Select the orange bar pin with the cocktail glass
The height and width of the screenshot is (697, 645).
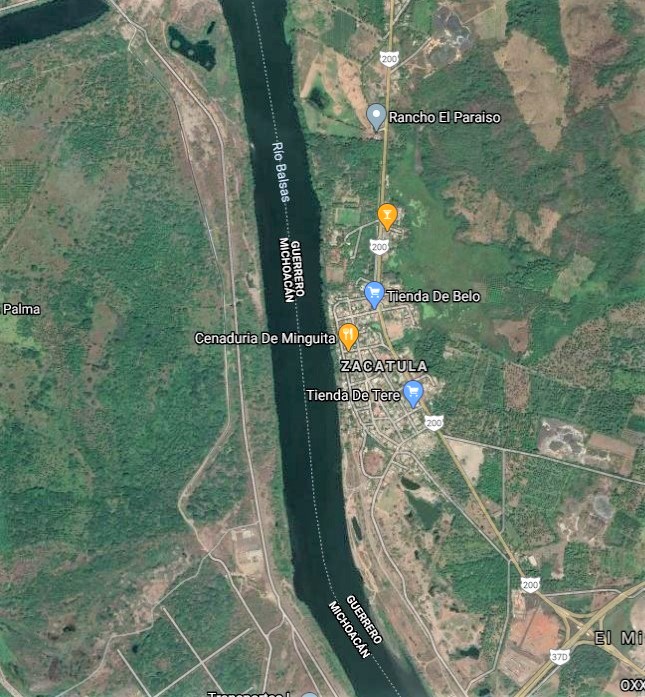pyautogui.click(x=387, y=214)
